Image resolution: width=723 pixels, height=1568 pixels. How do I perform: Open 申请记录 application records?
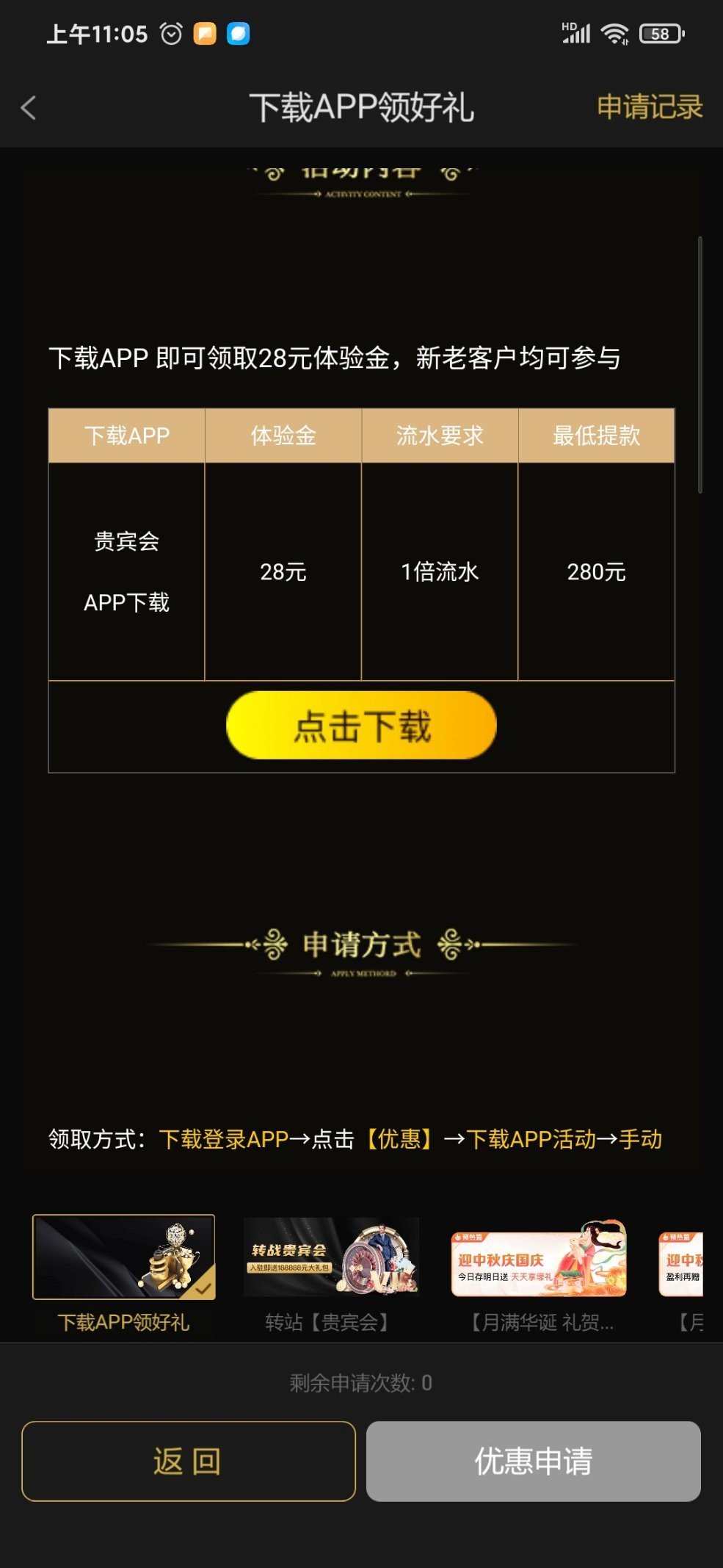pos(649,107)
